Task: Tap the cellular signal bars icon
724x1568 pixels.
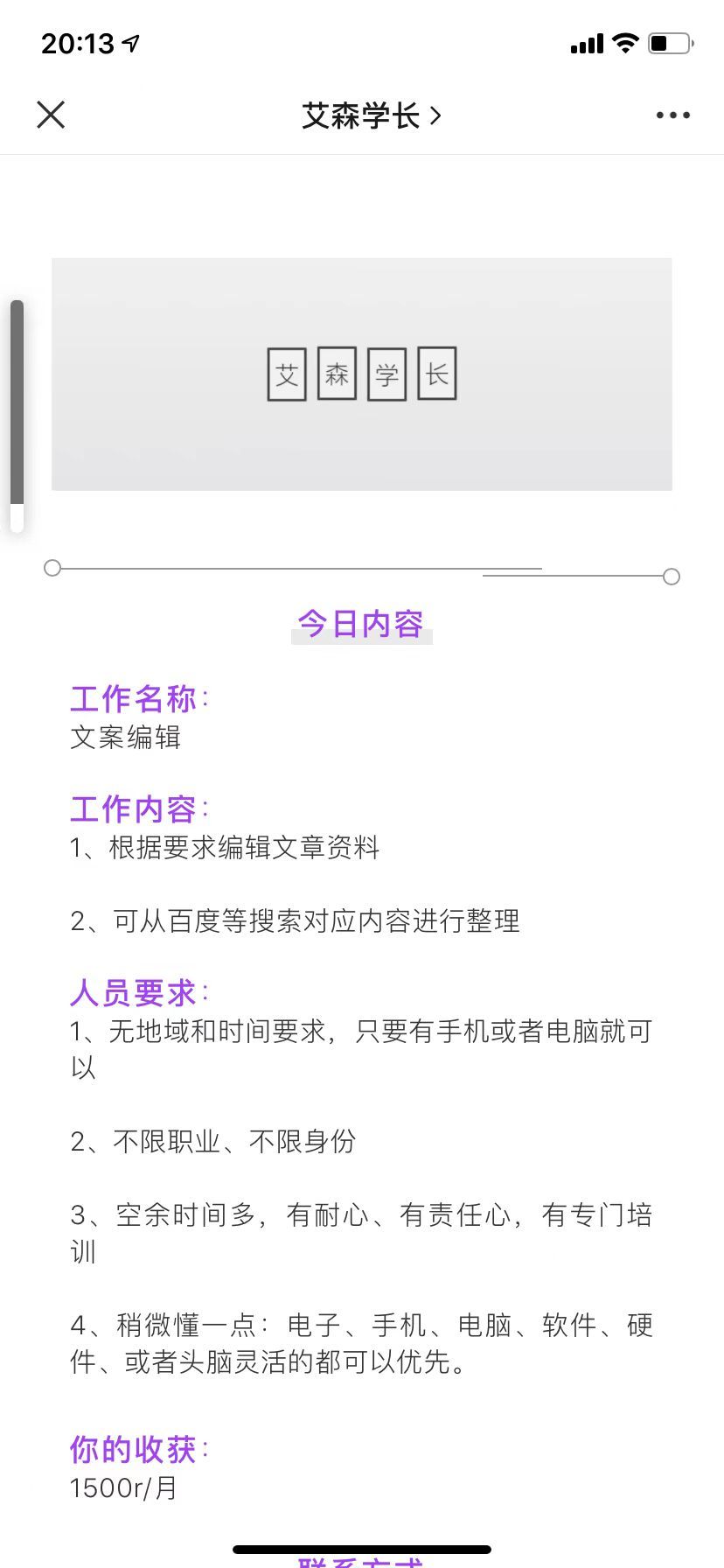Action: click(587, 43)
